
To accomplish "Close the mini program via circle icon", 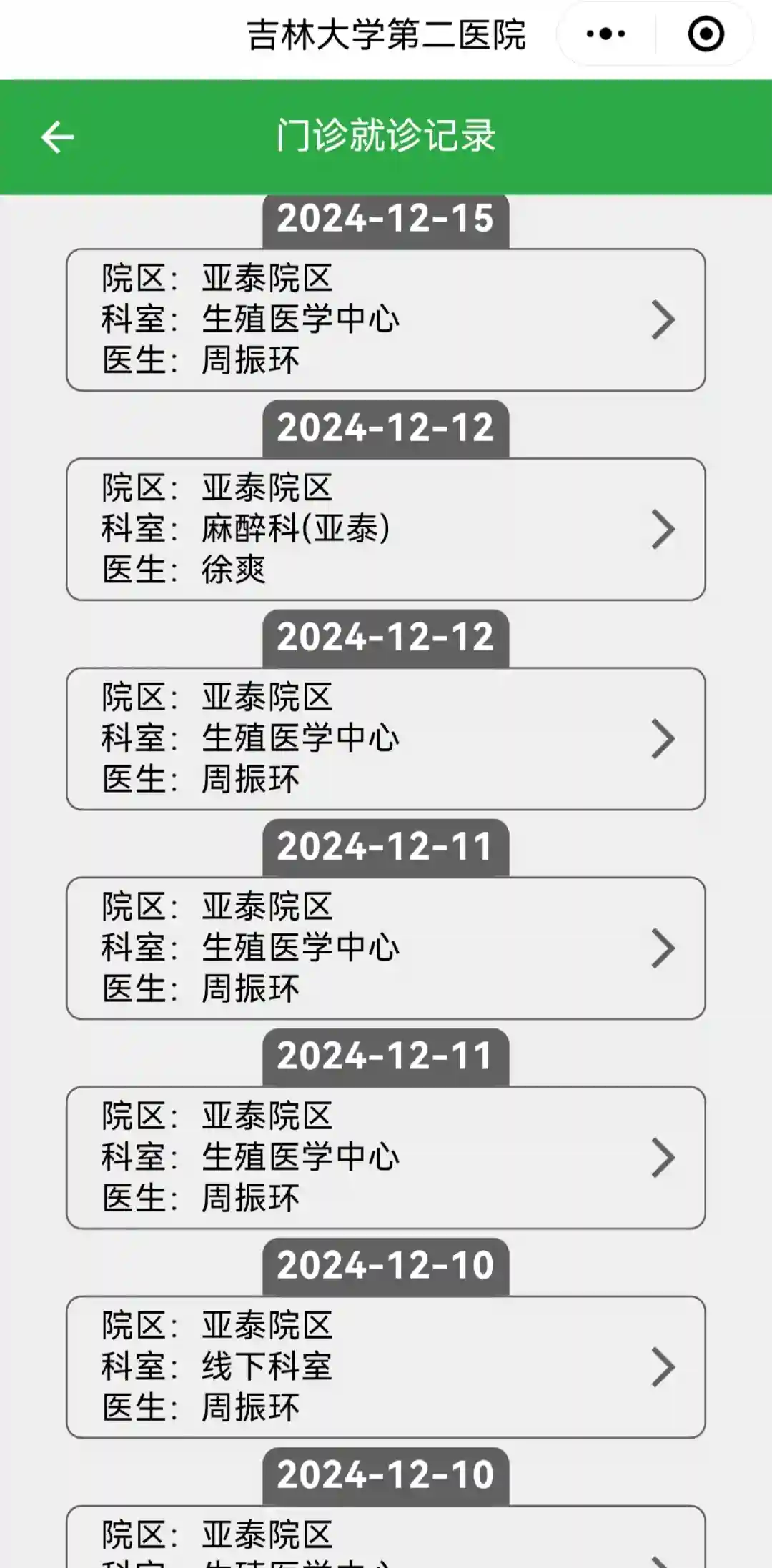I will [706, 34].
